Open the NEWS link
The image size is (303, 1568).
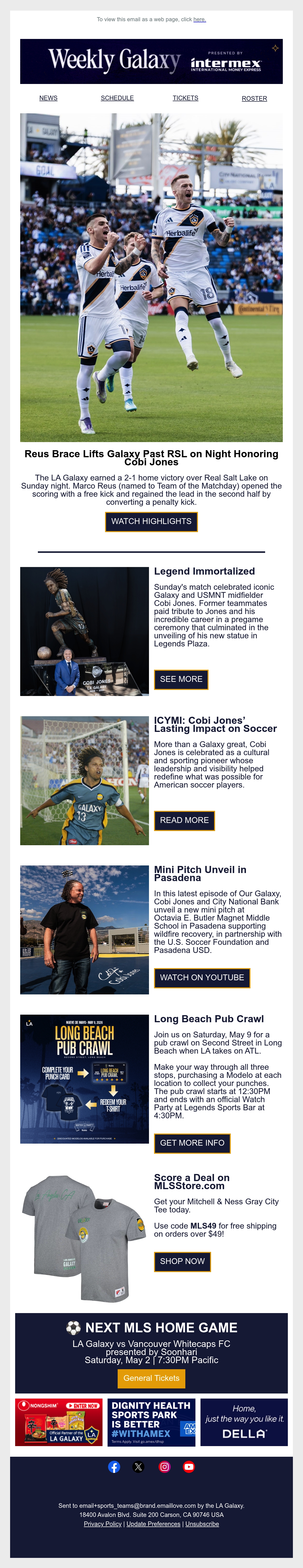pos(48,98)
